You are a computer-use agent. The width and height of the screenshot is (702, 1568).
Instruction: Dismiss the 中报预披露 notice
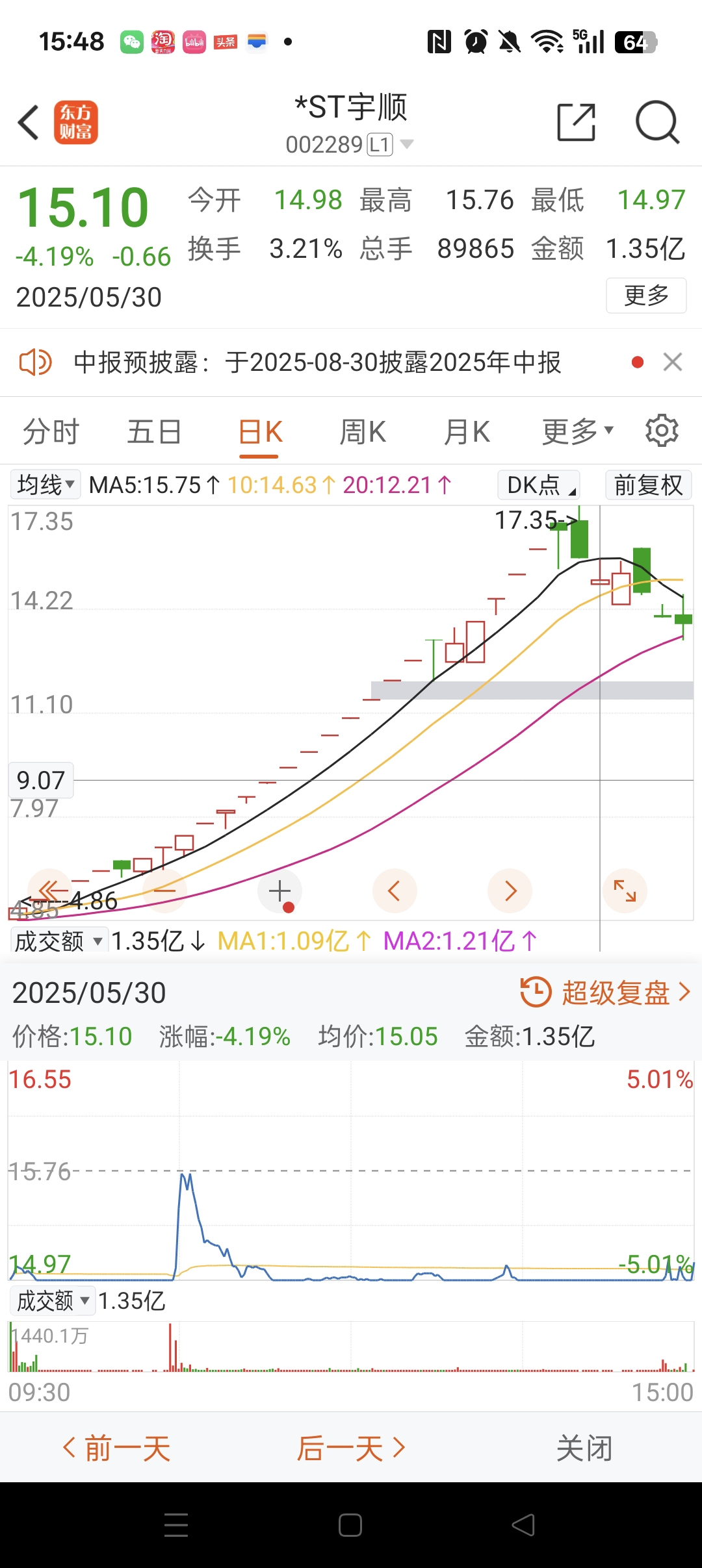[x=673, y=362]
